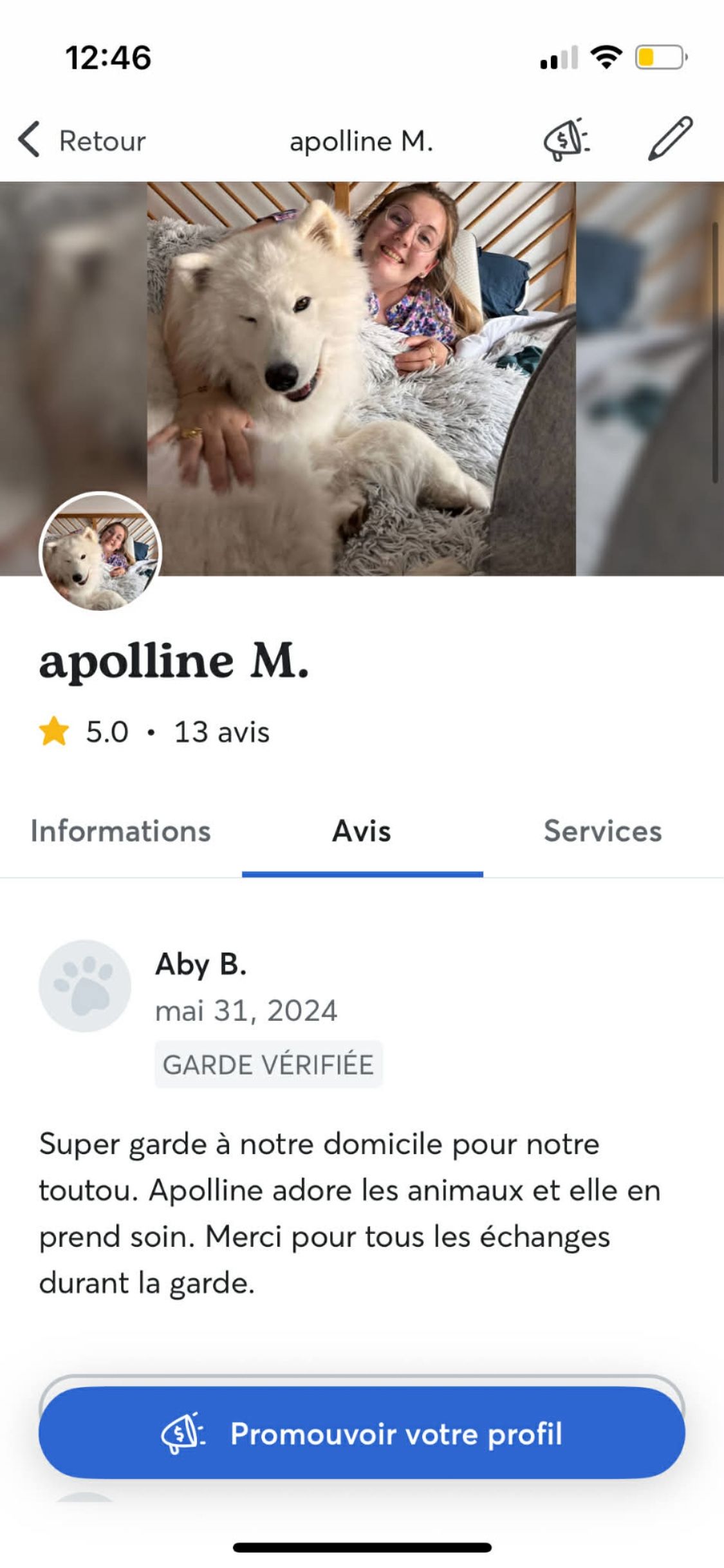This screenshot has width=724, height=1568.
Task: Edit profile with the pencil icon
Action: click(670, 138)
